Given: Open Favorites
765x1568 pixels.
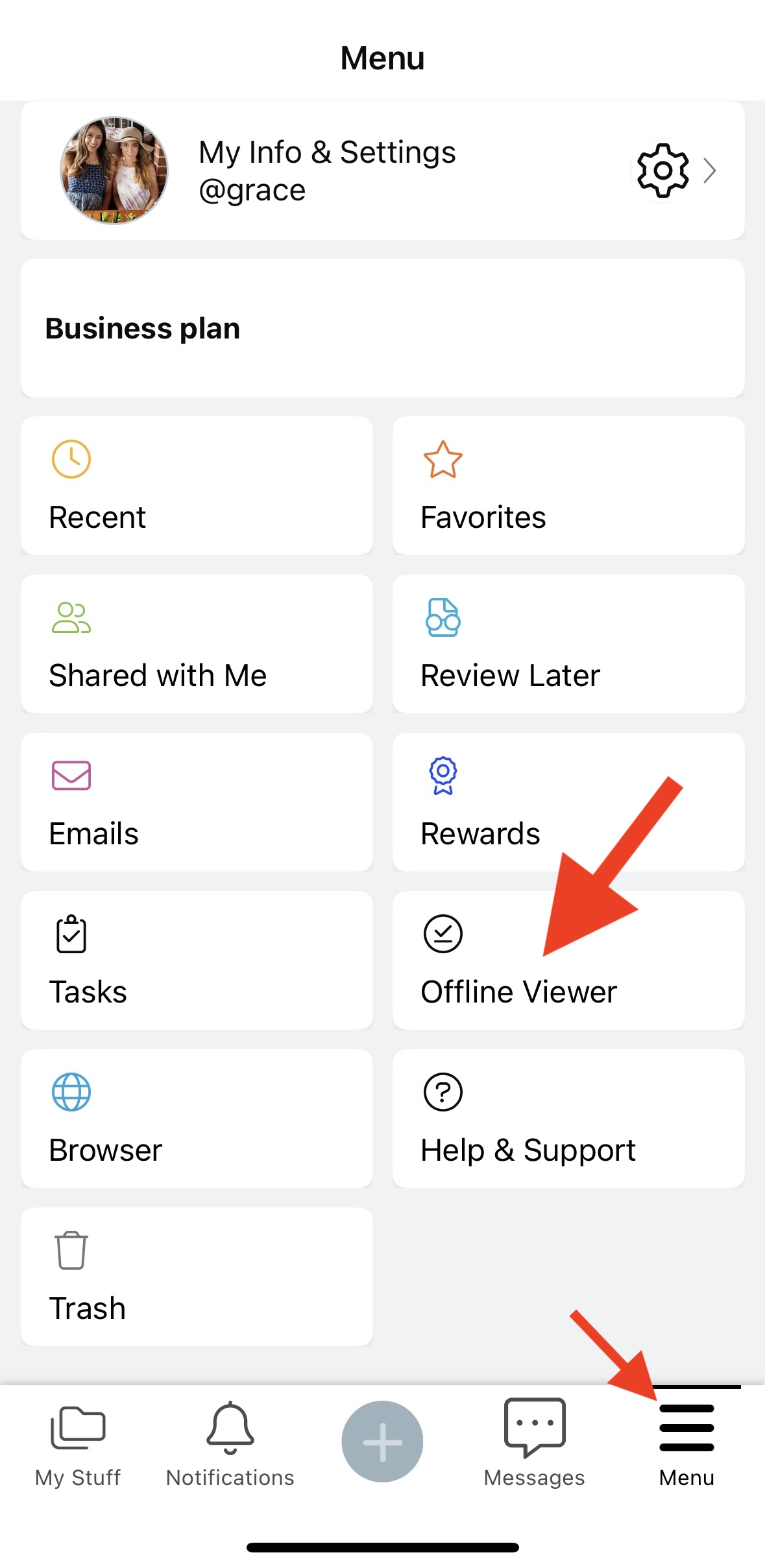Looking at the screenshot, I should (x=568, y=486).
